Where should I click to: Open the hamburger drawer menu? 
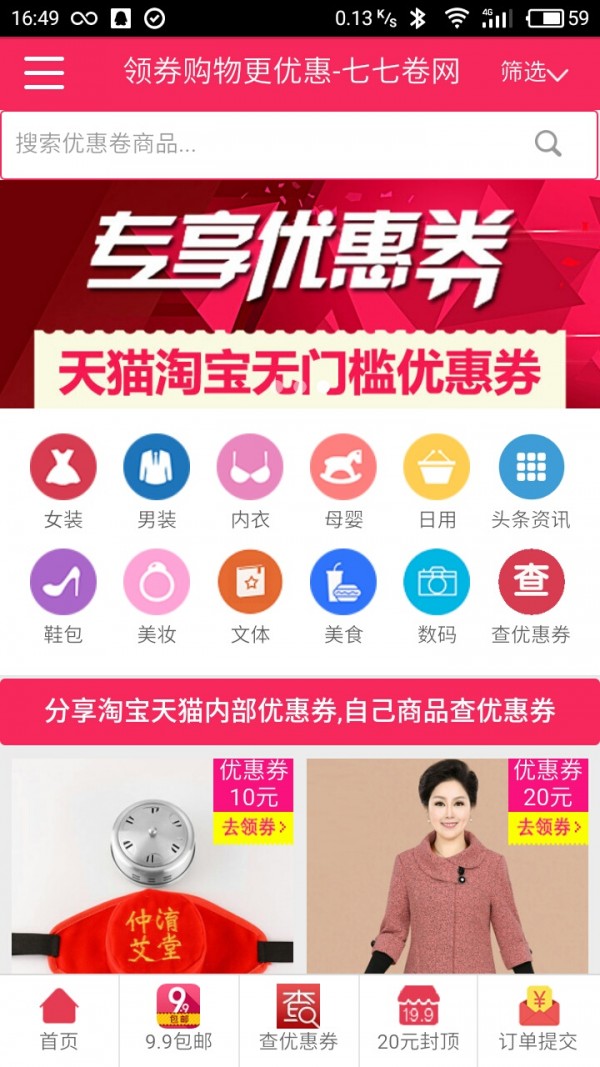coord(44,72)
